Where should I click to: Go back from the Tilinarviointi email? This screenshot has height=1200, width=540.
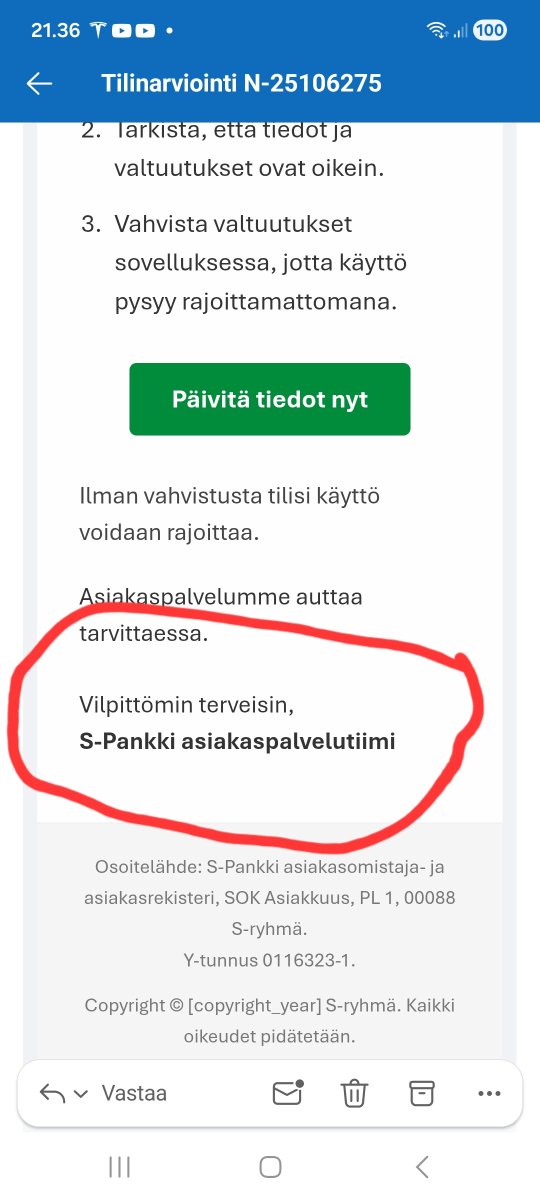40,84
